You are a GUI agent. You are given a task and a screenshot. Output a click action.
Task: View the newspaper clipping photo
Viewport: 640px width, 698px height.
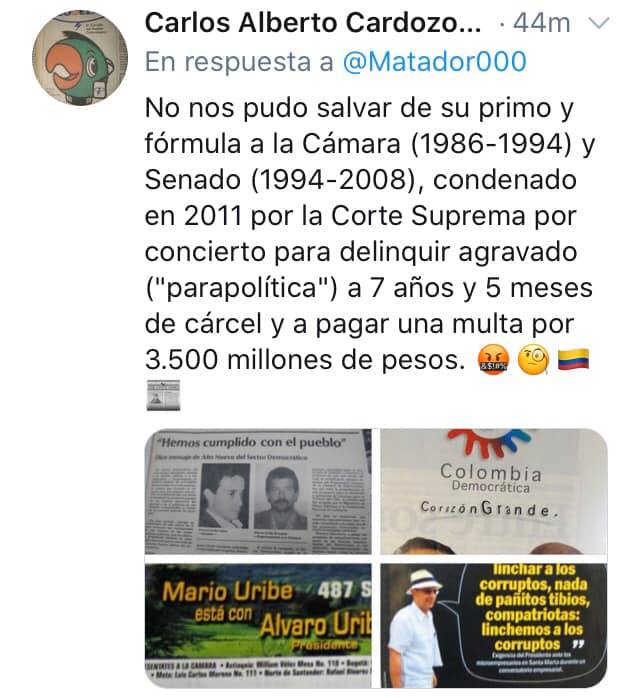[258, 491]
